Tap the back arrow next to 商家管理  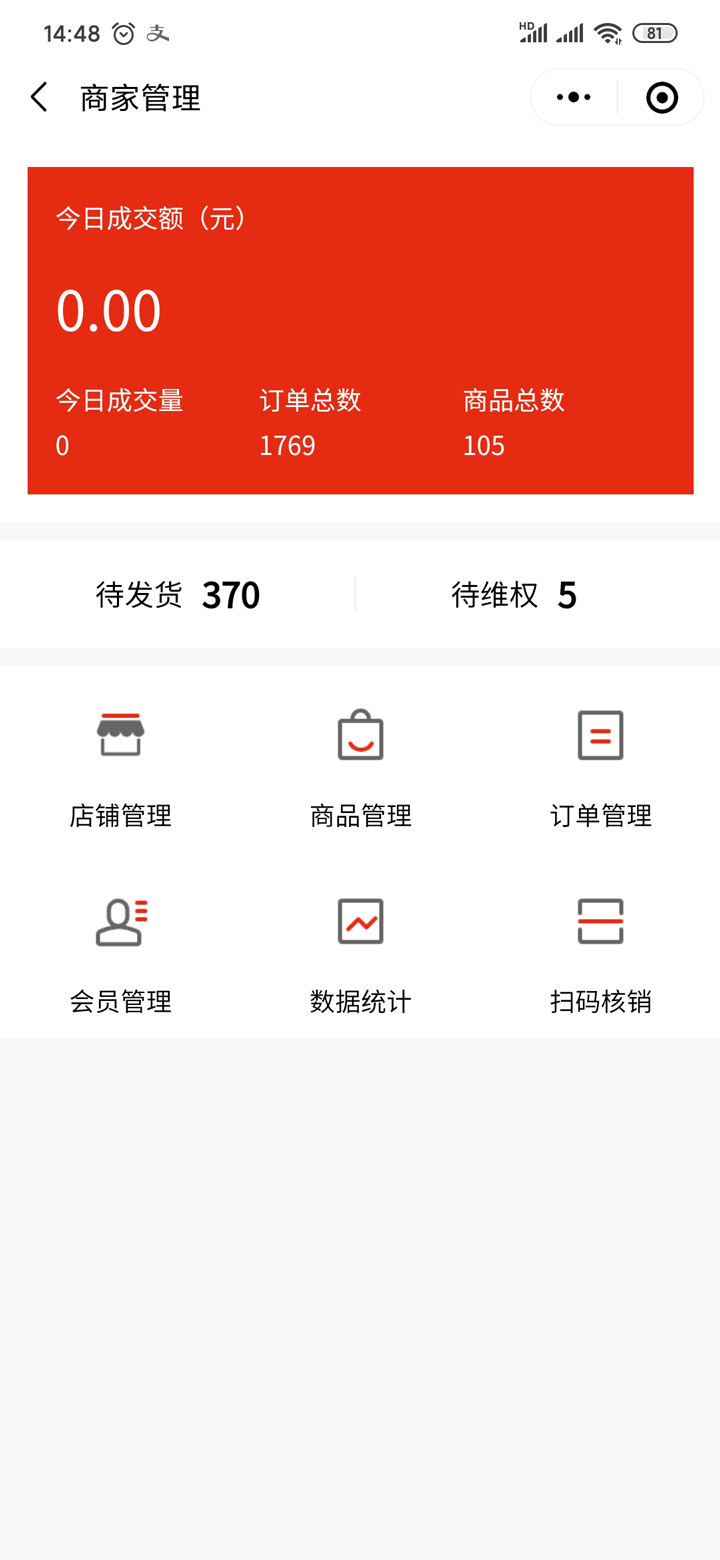pyautogui.click(x=37, y=97)
